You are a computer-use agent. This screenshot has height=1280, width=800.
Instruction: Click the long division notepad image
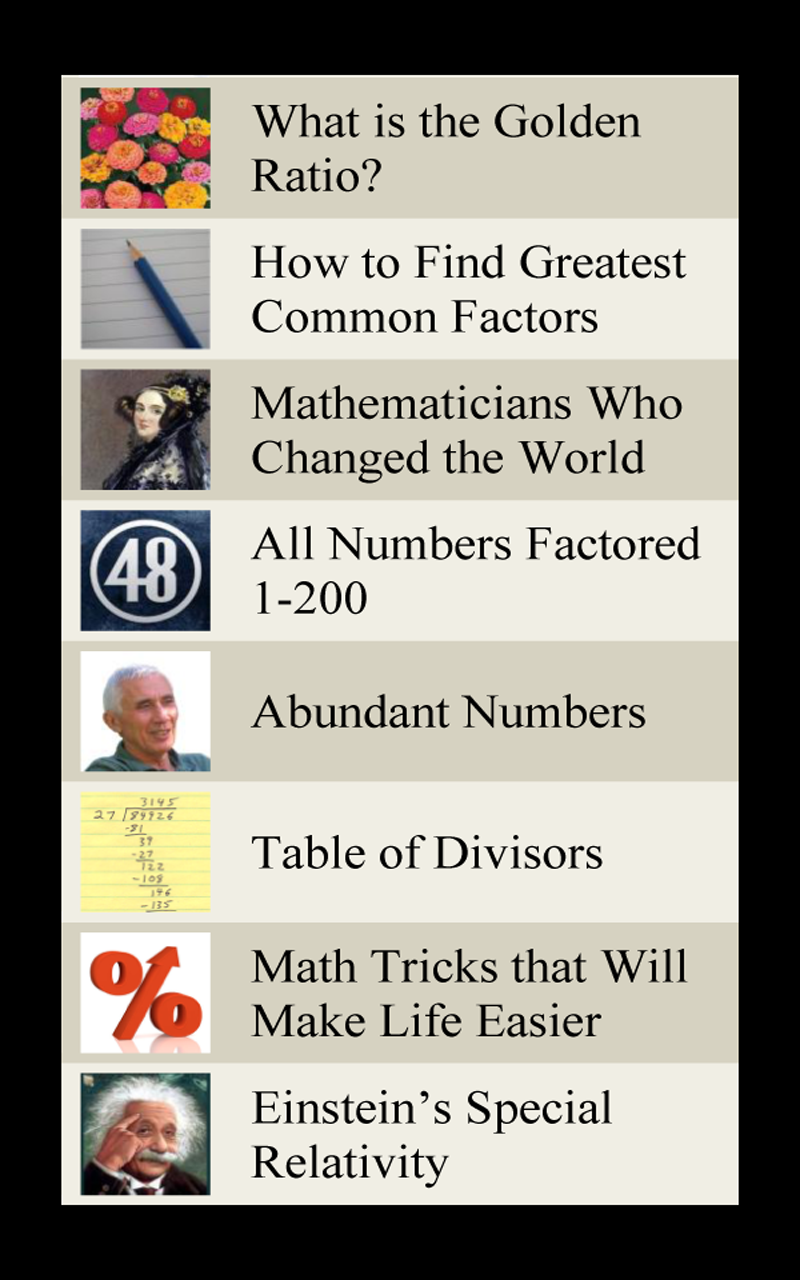145,851
